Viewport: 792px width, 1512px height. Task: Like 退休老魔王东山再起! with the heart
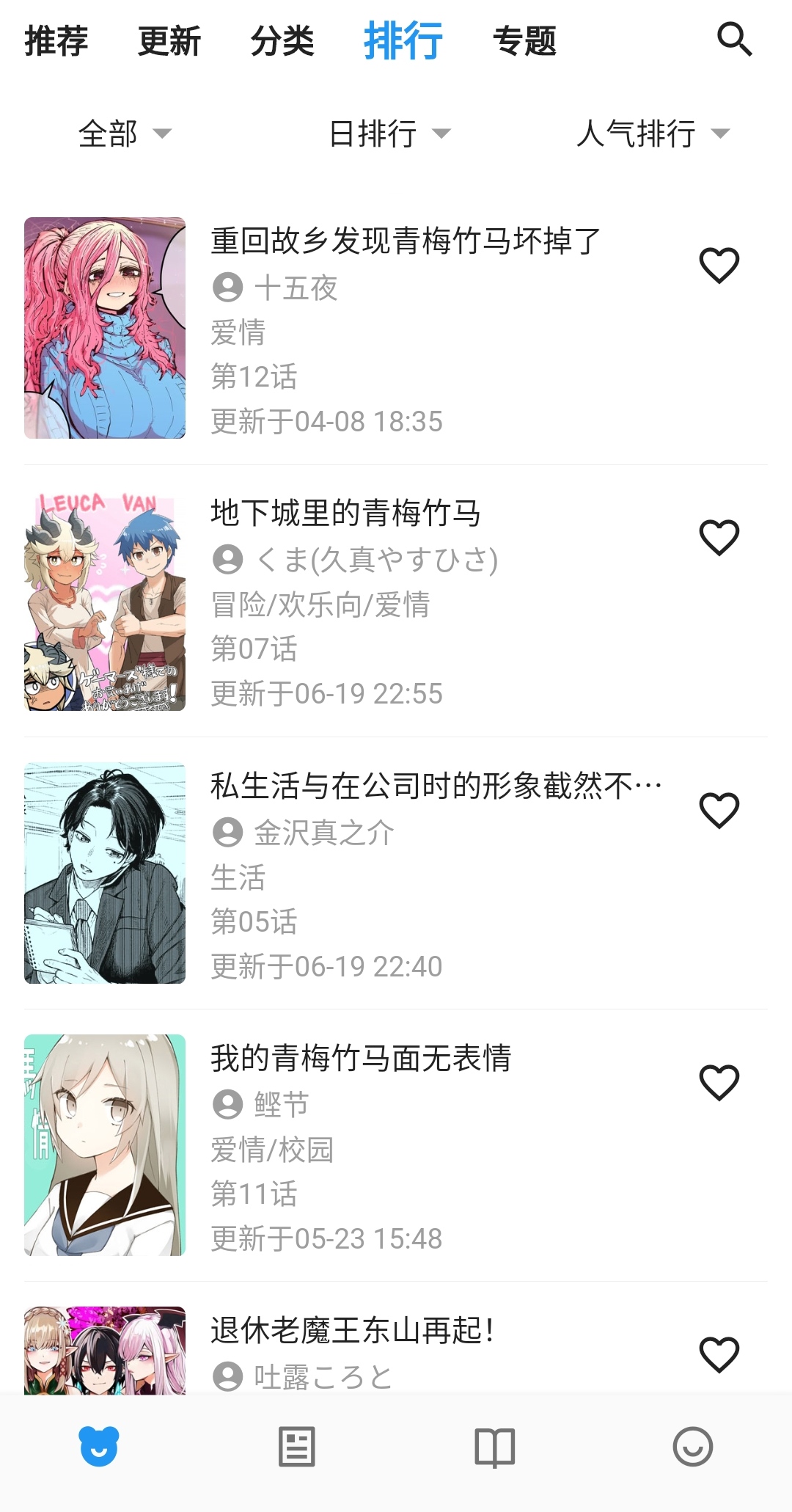click(719, 1354)
